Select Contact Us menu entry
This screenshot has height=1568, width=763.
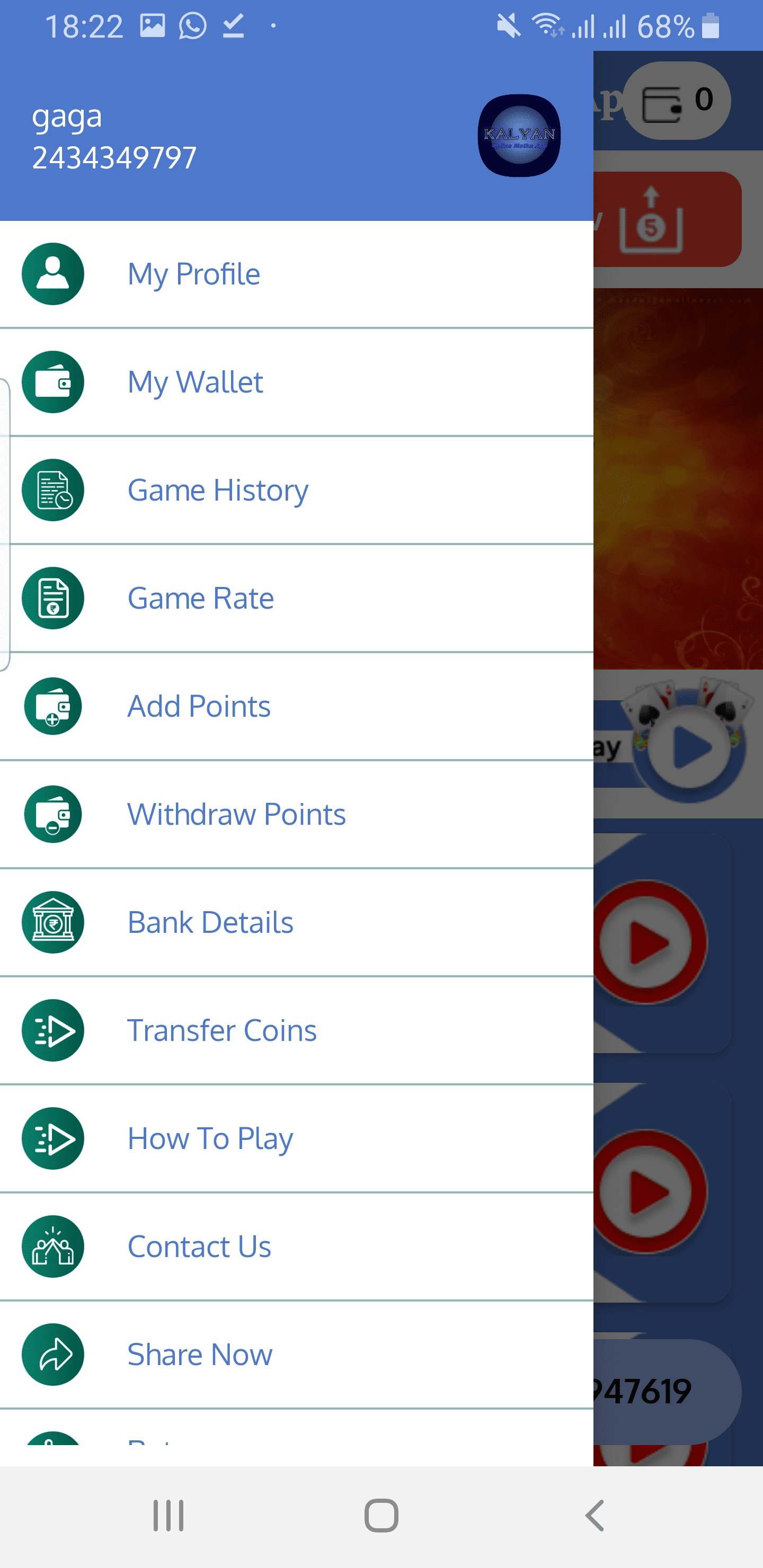pyautogui.click(x=199, y=1246)
